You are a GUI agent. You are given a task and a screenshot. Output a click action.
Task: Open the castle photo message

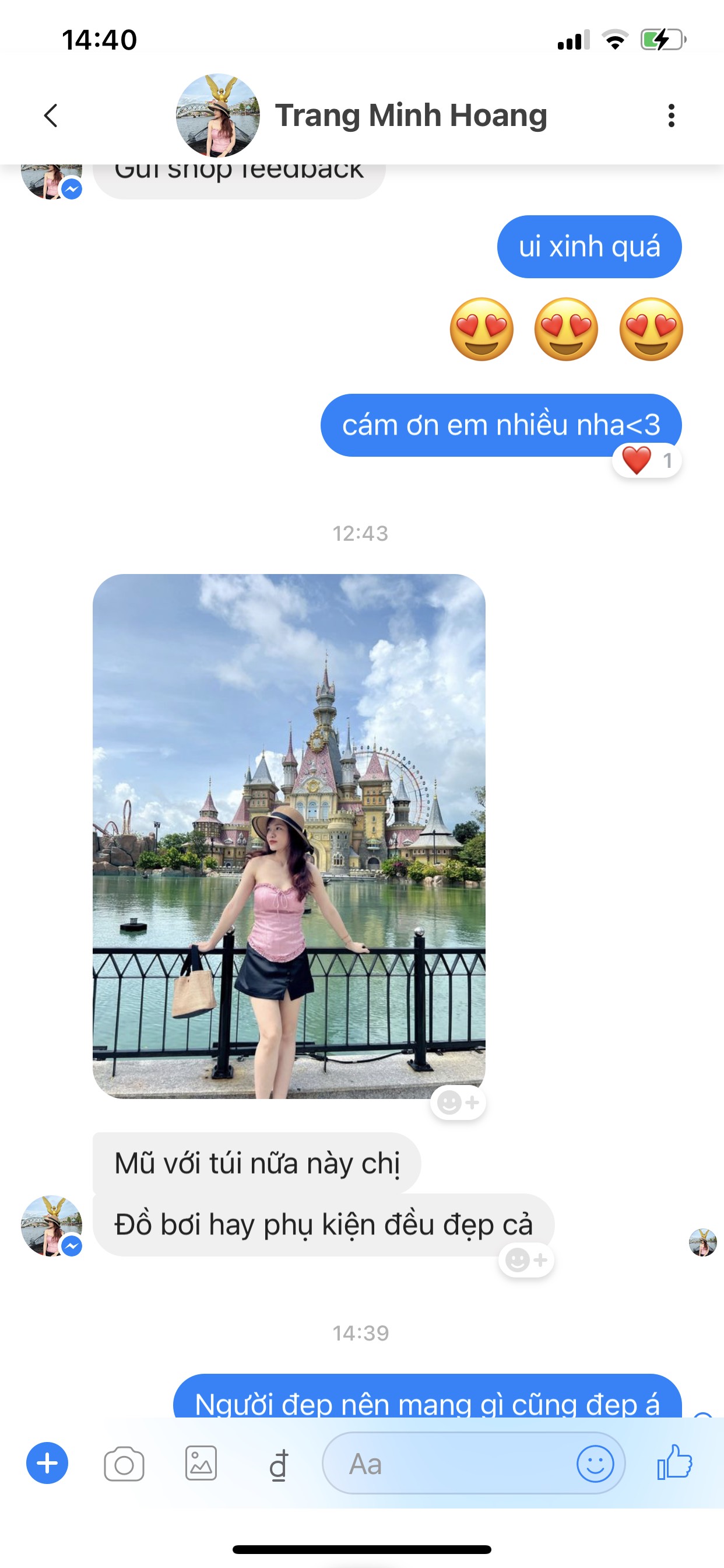[x=289, y=835]
